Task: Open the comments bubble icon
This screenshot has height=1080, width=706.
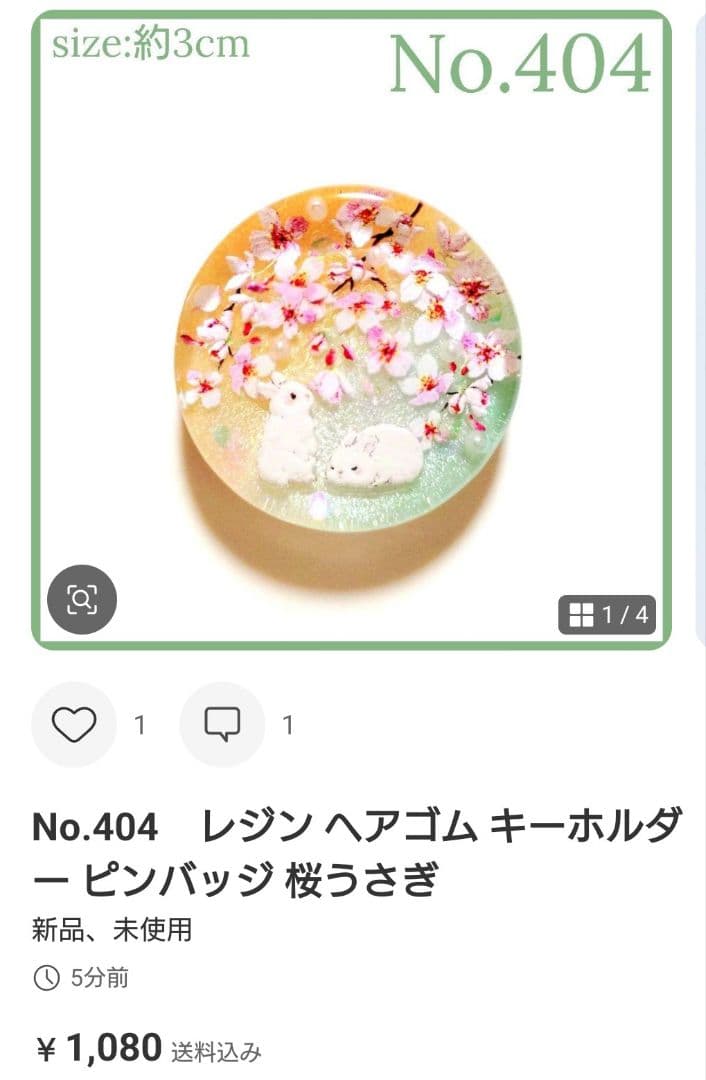Action: (222, 724)
